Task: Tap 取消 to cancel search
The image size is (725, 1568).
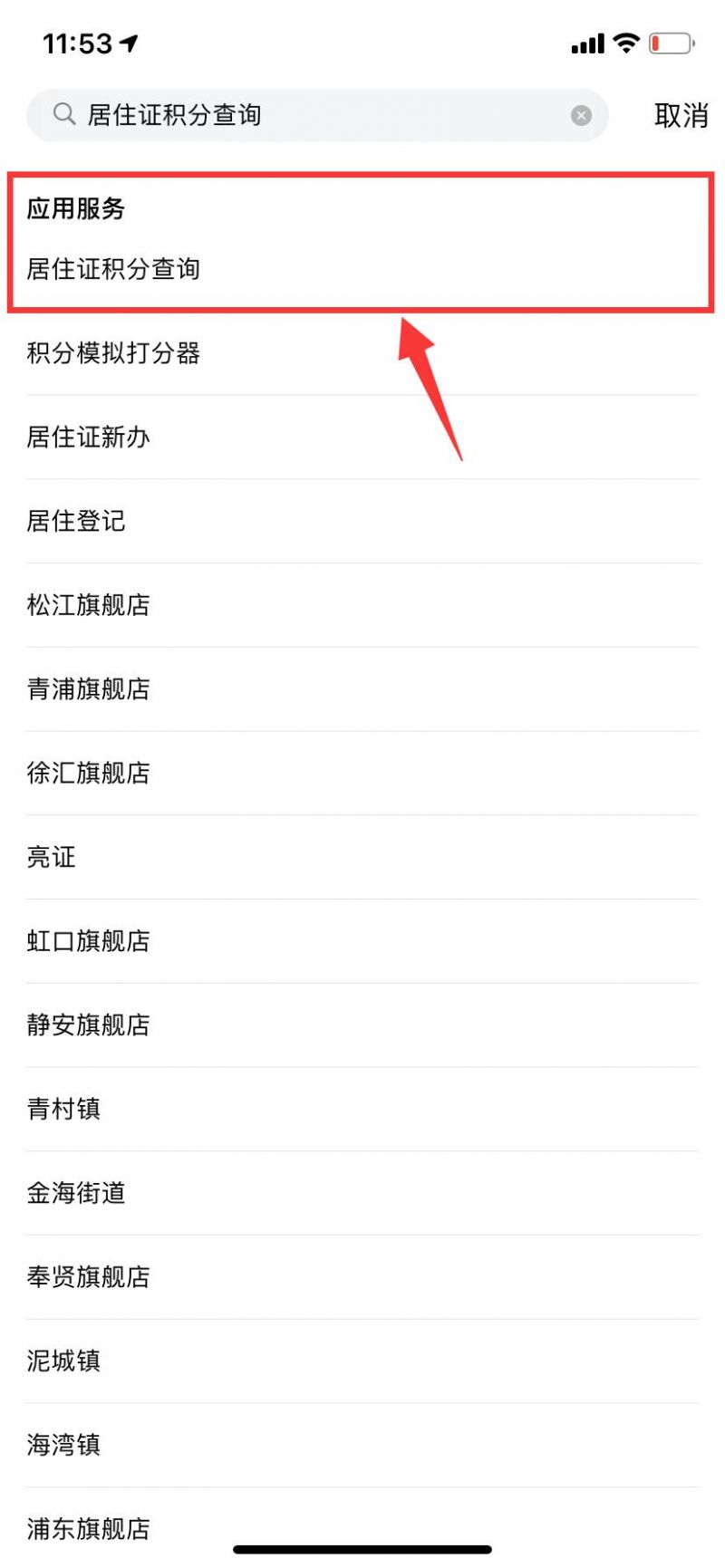Action: click(x=681, y=115)
